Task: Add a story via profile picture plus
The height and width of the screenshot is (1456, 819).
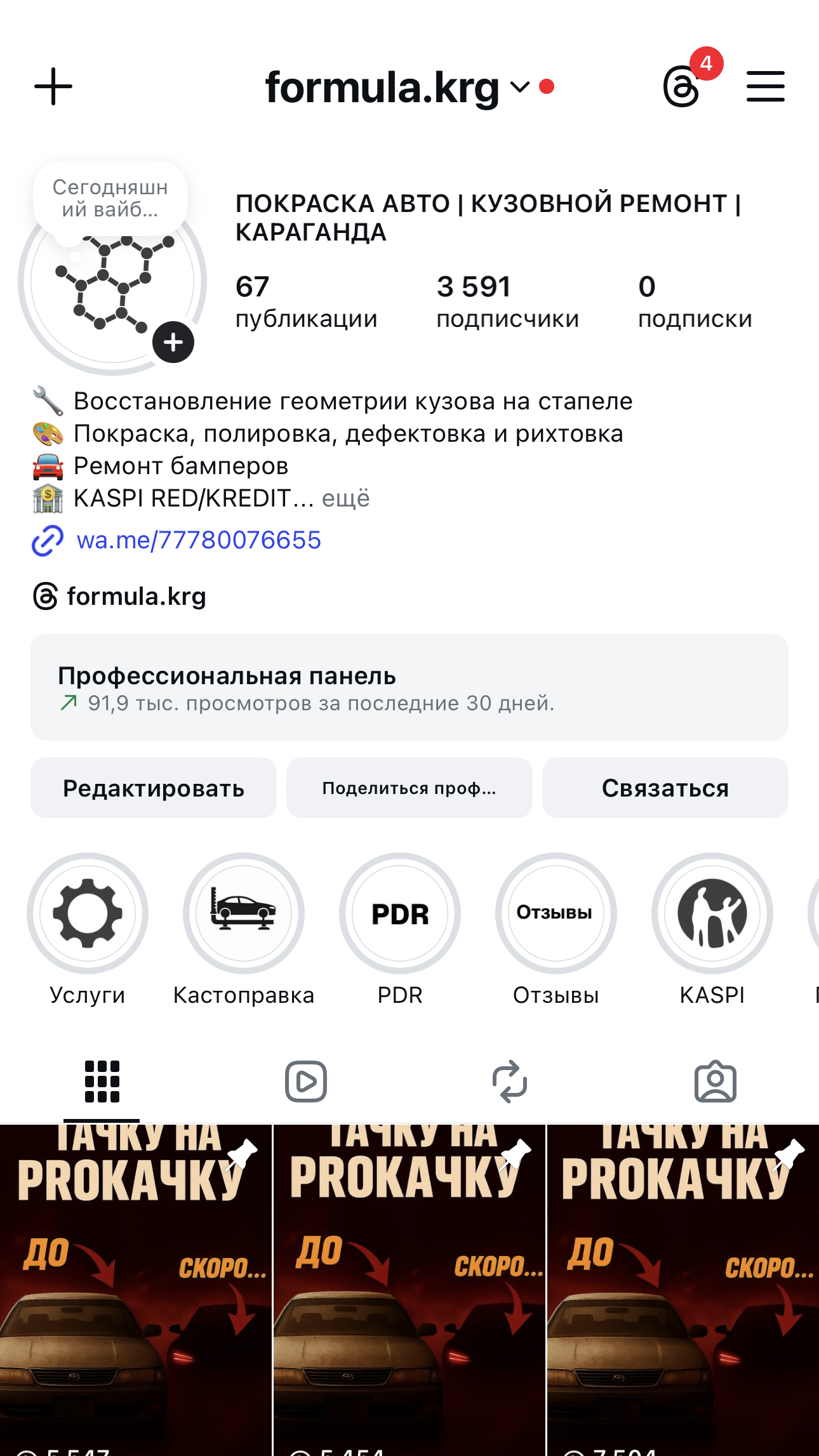Action: [173, 343]
